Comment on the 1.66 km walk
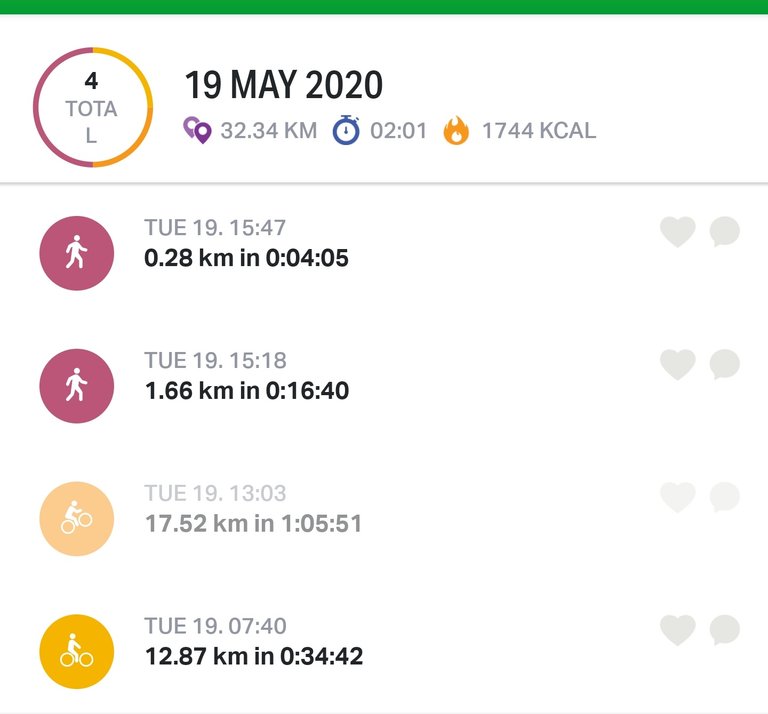768x714 pixels. point(725,365)
